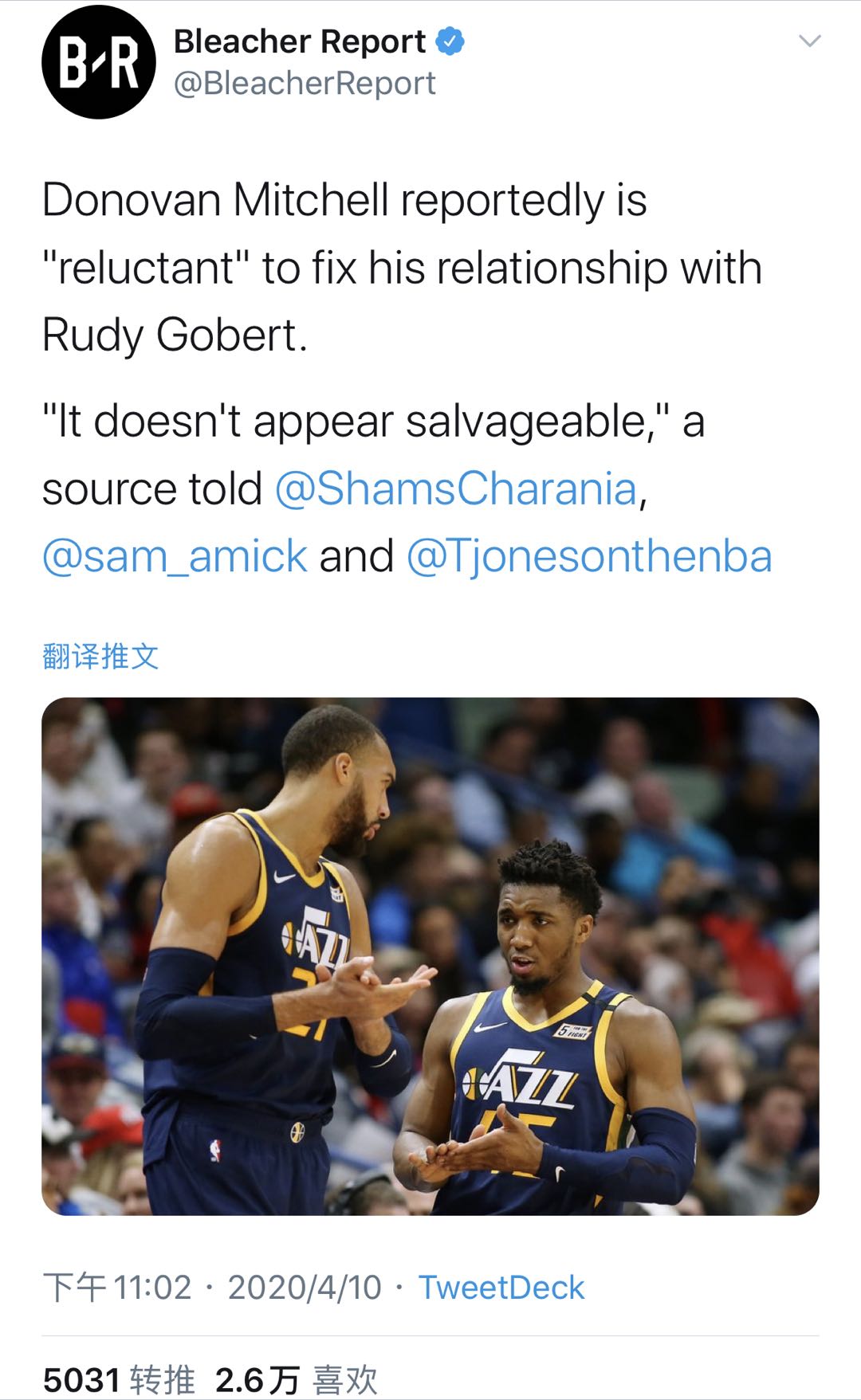Open the Bleacher Report account name
The image size is (861, 1400).
(300, 41)
